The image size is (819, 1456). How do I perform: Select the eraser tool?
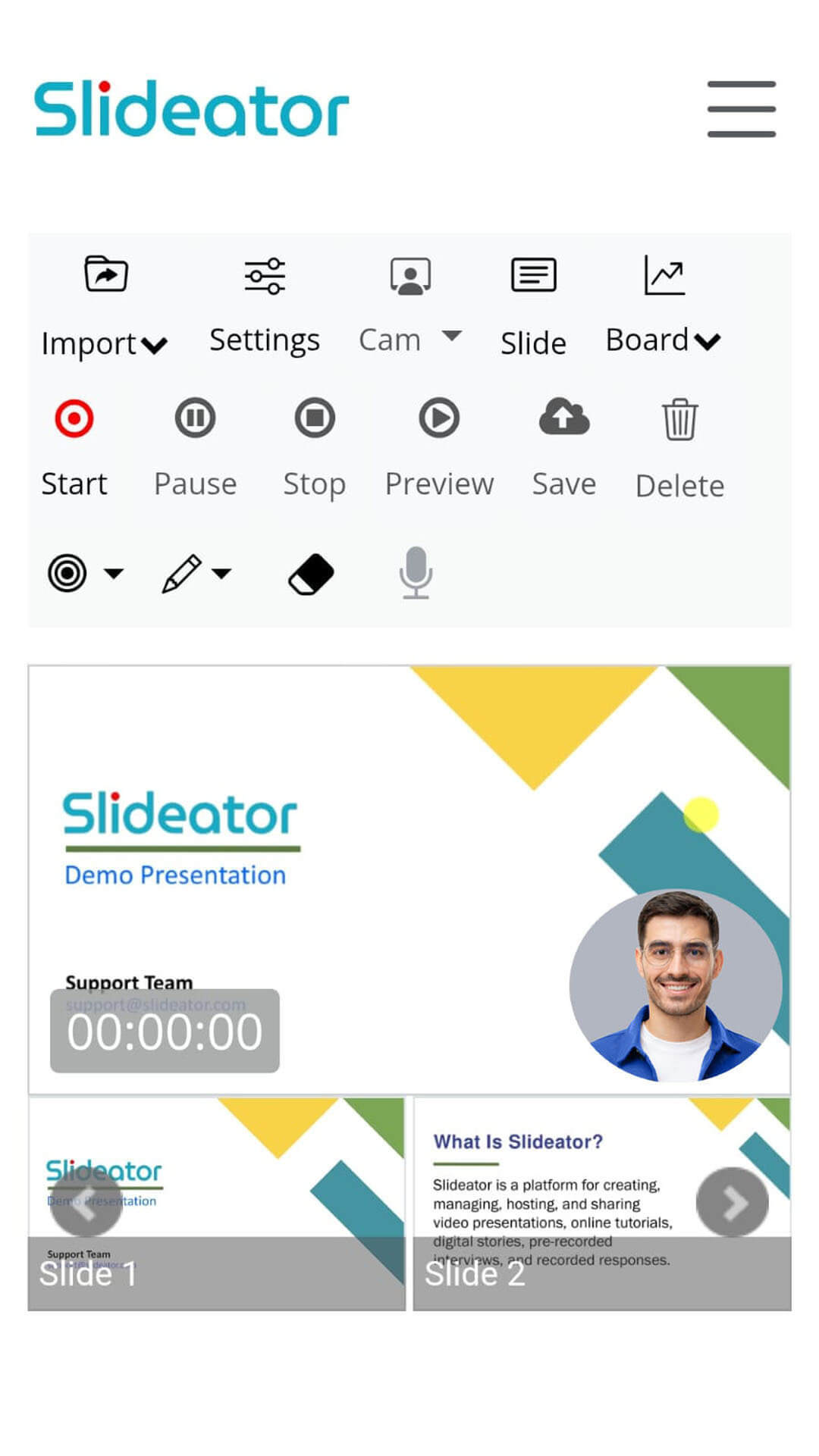[311, 574]
